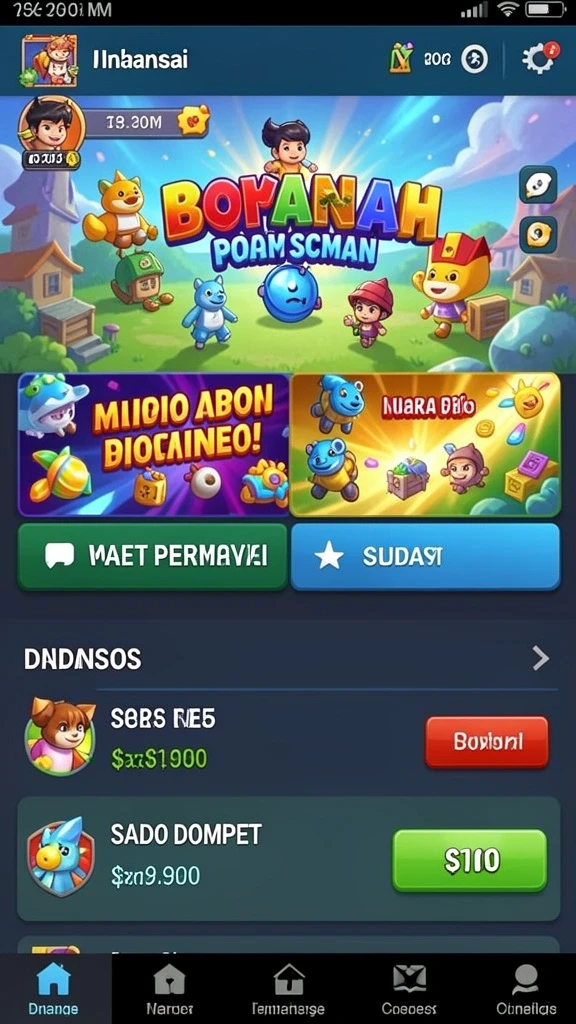
Task: Switch to the Temanarge tab
Action: coord(288,989)
